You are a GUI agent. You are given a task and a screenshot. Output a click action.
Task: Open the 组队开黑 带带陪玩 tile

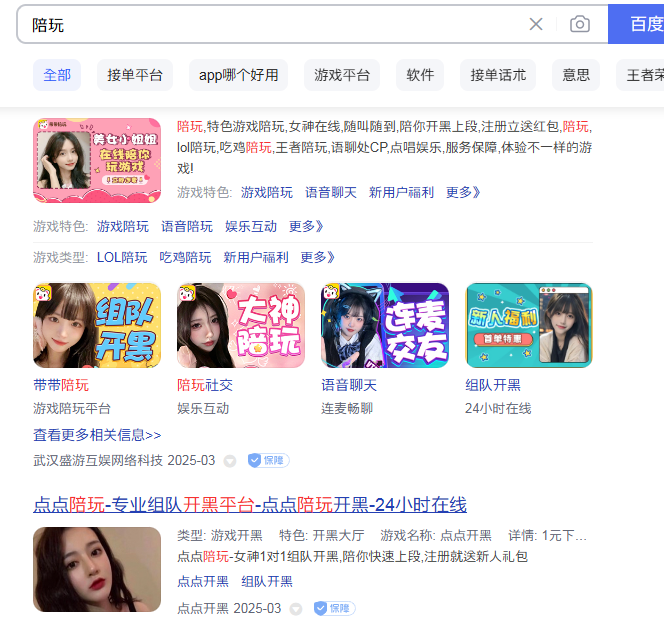pyautogui.click(x=97, y=326)
